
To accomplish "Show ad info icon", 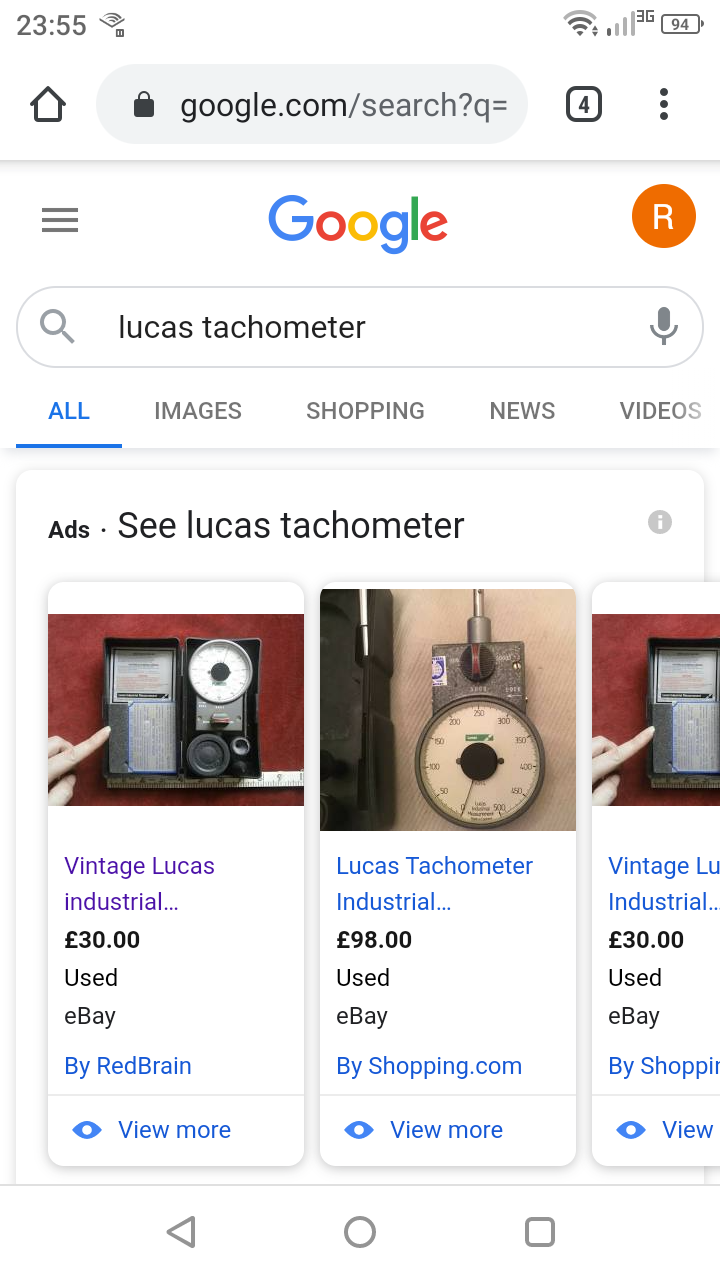I will point(660,522).
